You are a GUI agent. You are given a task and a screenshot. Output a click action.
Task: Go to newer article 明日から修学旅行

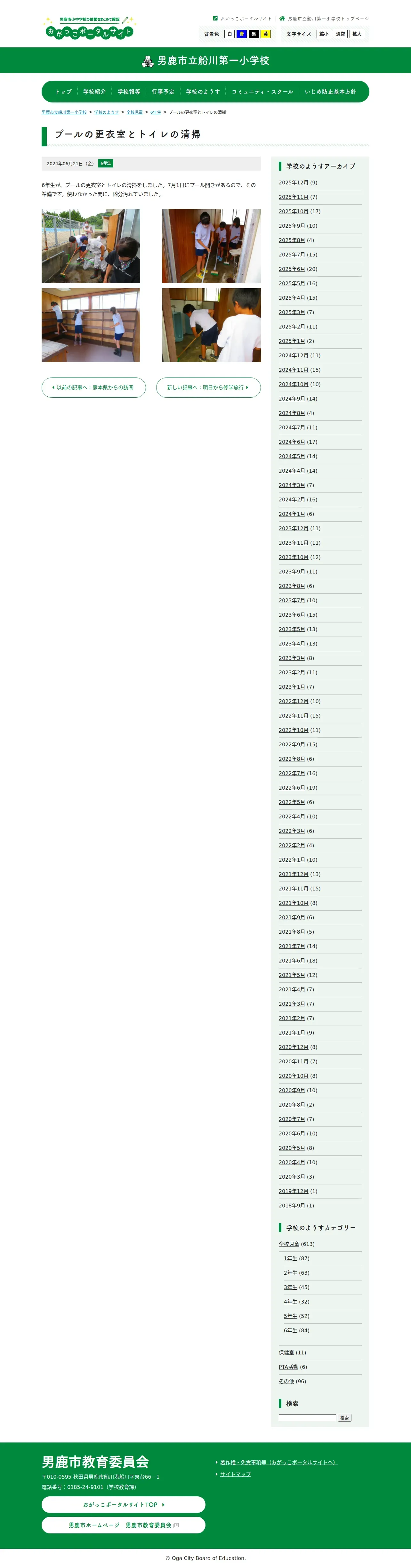208,388
